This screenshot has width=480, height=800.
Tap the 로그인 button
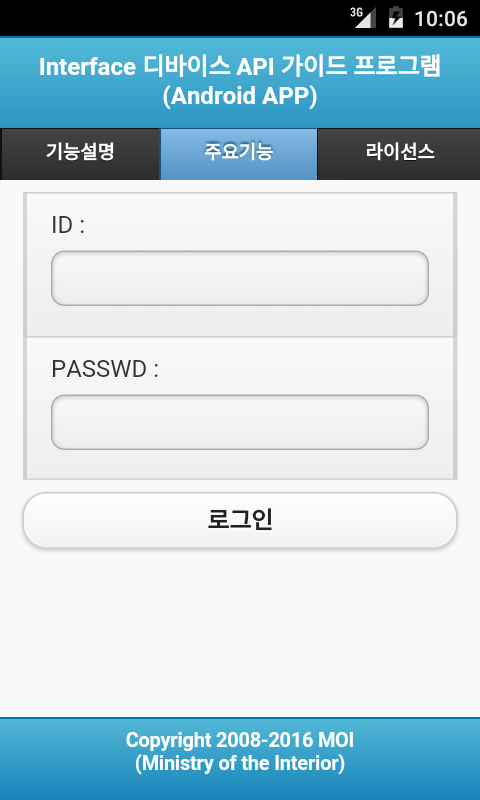point(240,520)
